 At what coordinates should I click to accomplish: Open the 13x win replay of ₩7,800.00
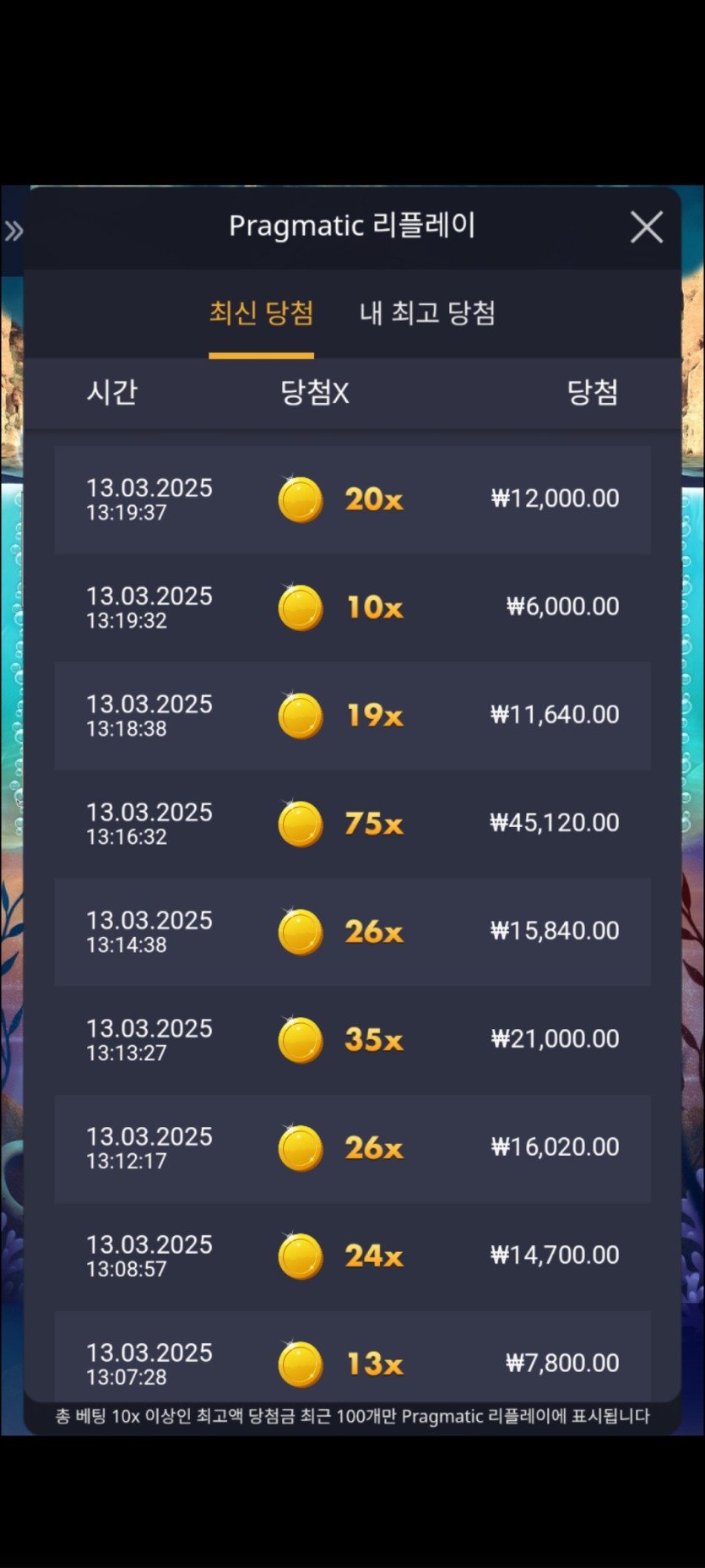tap(352, 1356)
